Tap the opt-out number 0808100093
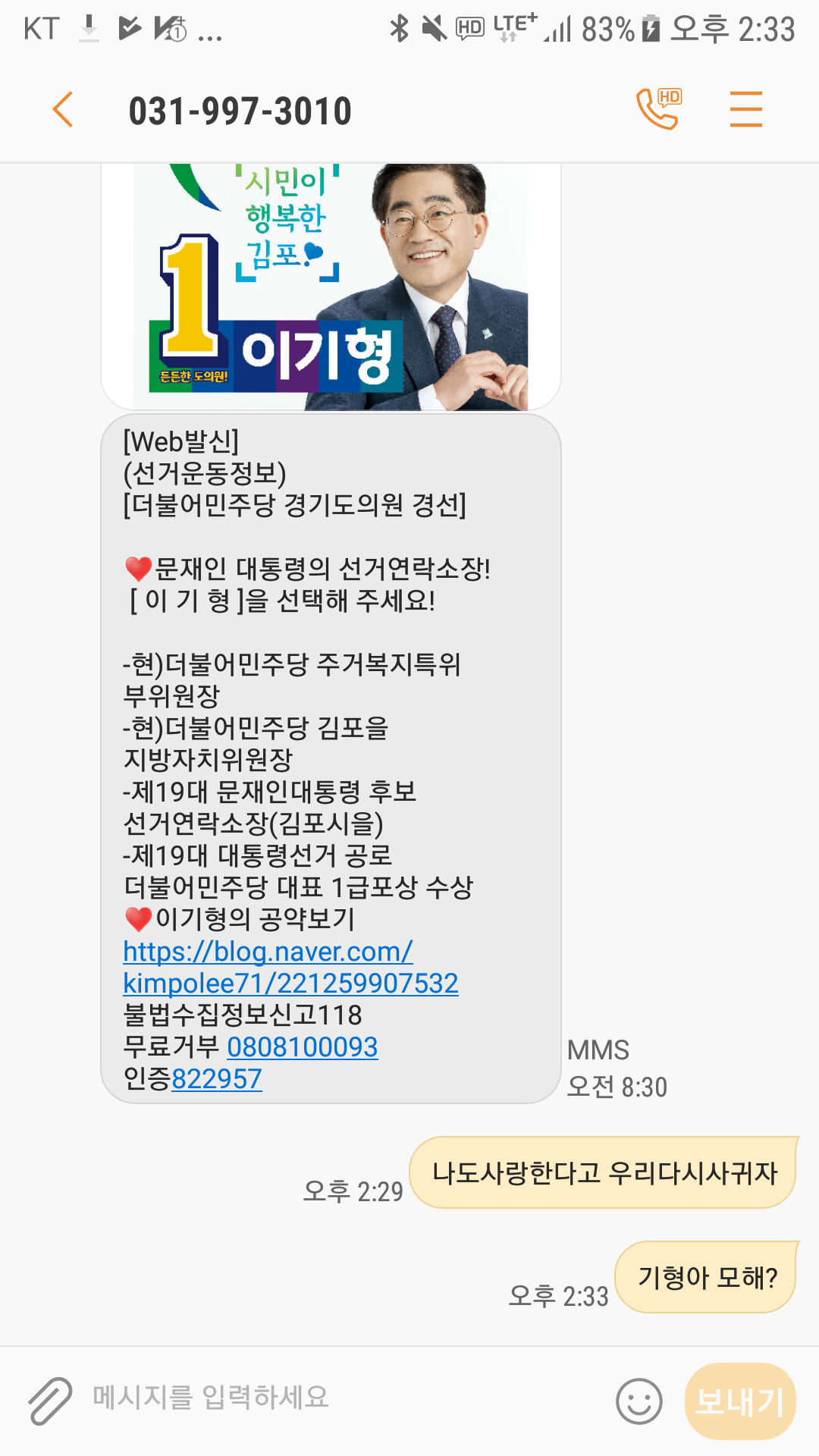The height and width of the screenshot is (1456, 819). (302, 1047)
